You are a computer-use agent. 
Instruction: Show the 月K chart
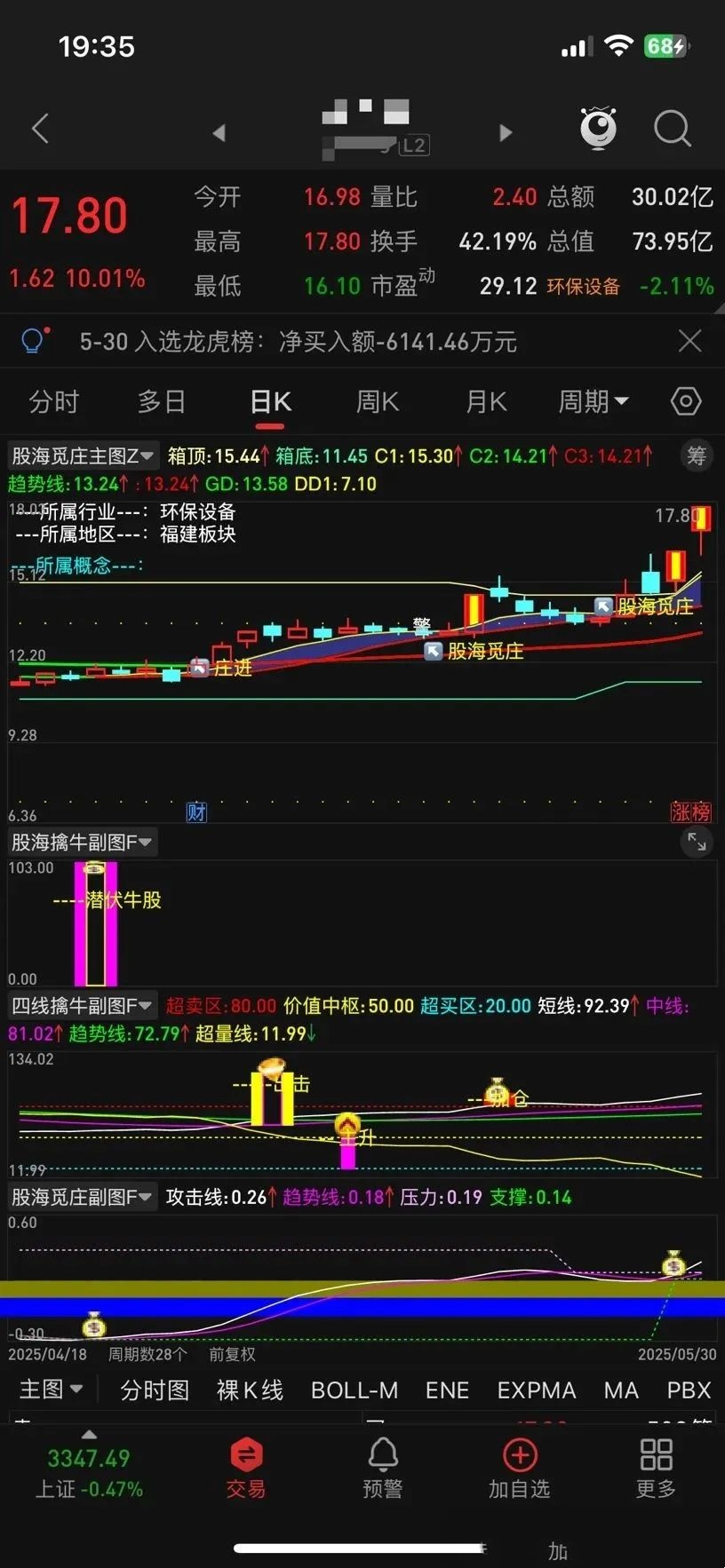(x=486, y=402)
